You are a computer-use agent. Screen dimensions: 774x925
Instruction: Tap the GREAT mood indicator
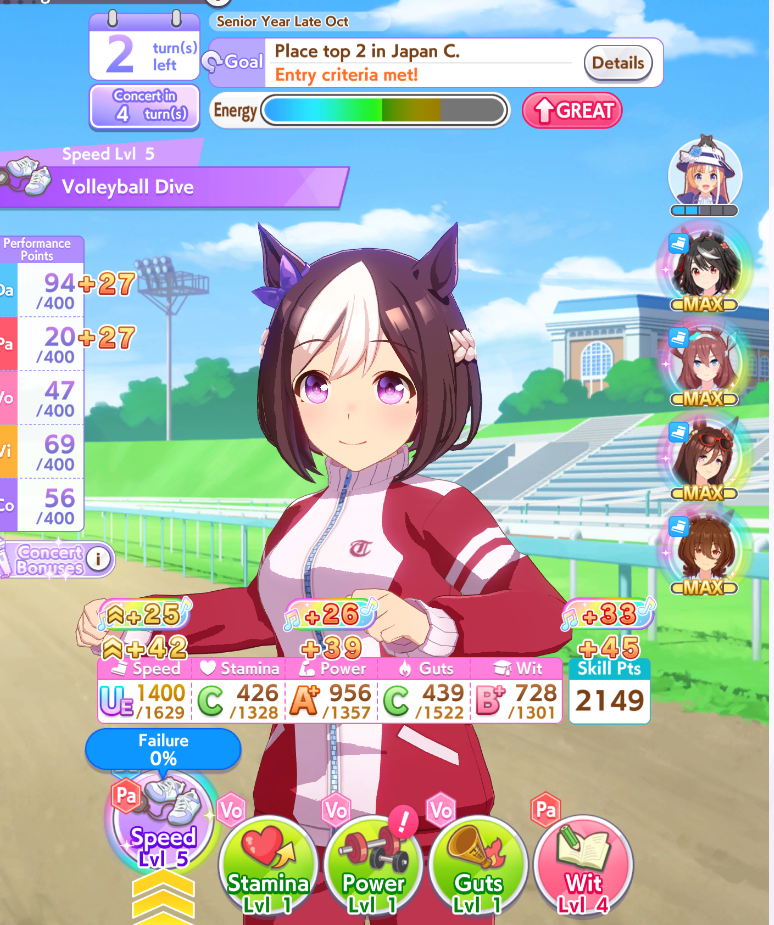coord(572,110)
